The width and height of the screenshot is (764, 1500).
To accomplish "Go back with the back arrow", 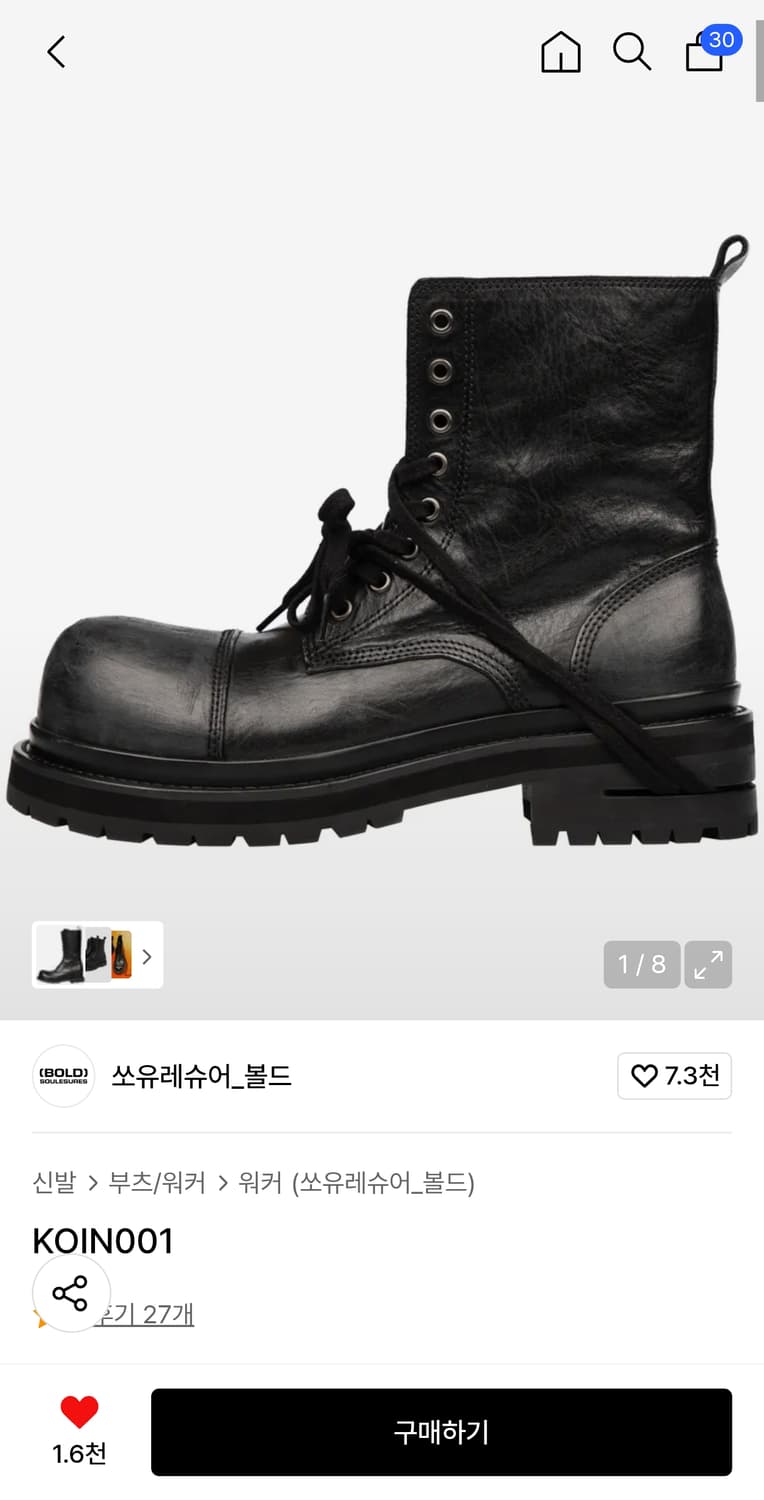I will click(55, 52).
